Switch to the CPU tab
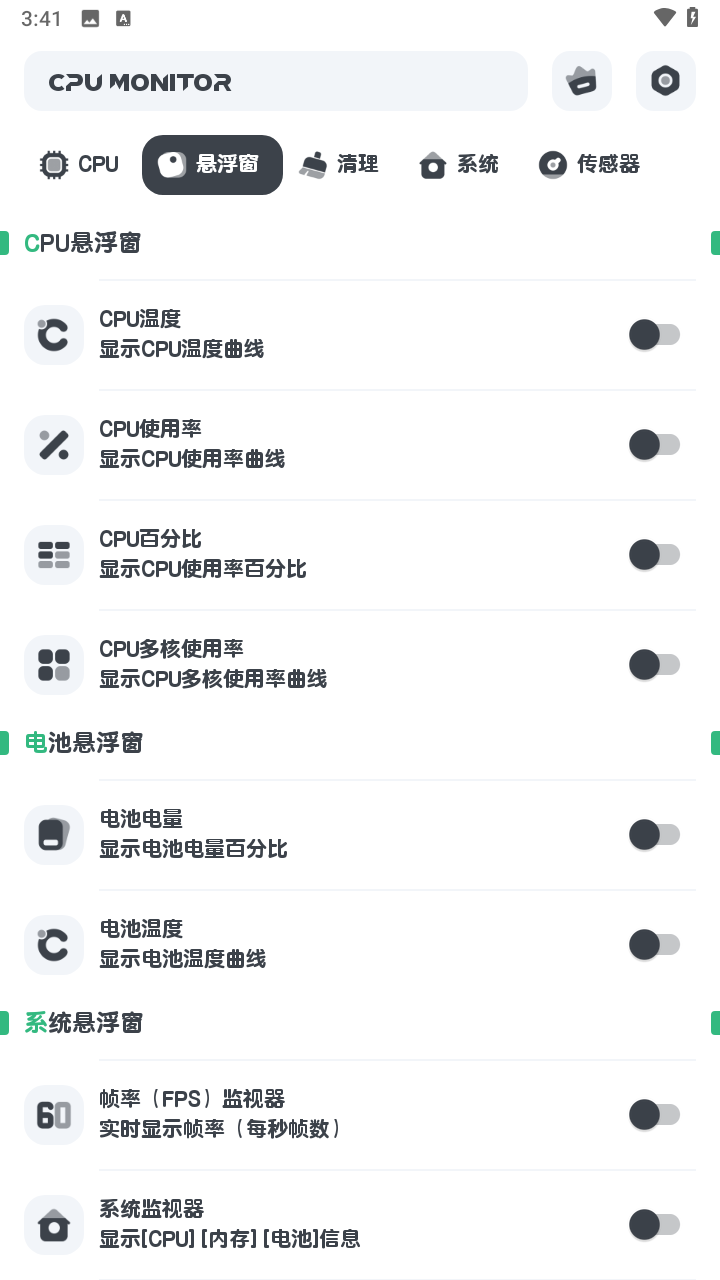 point(78,164)
